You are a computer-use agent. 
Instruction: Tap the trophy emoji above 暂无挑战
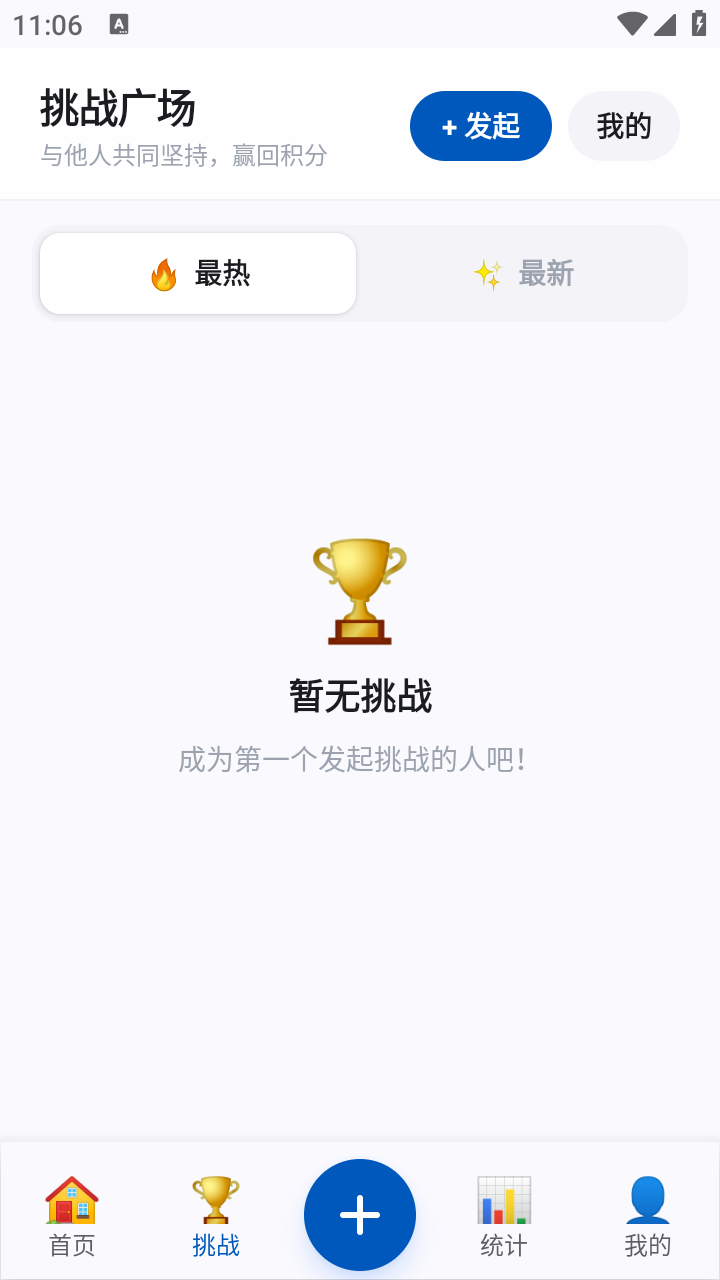(x=360, y=590)
